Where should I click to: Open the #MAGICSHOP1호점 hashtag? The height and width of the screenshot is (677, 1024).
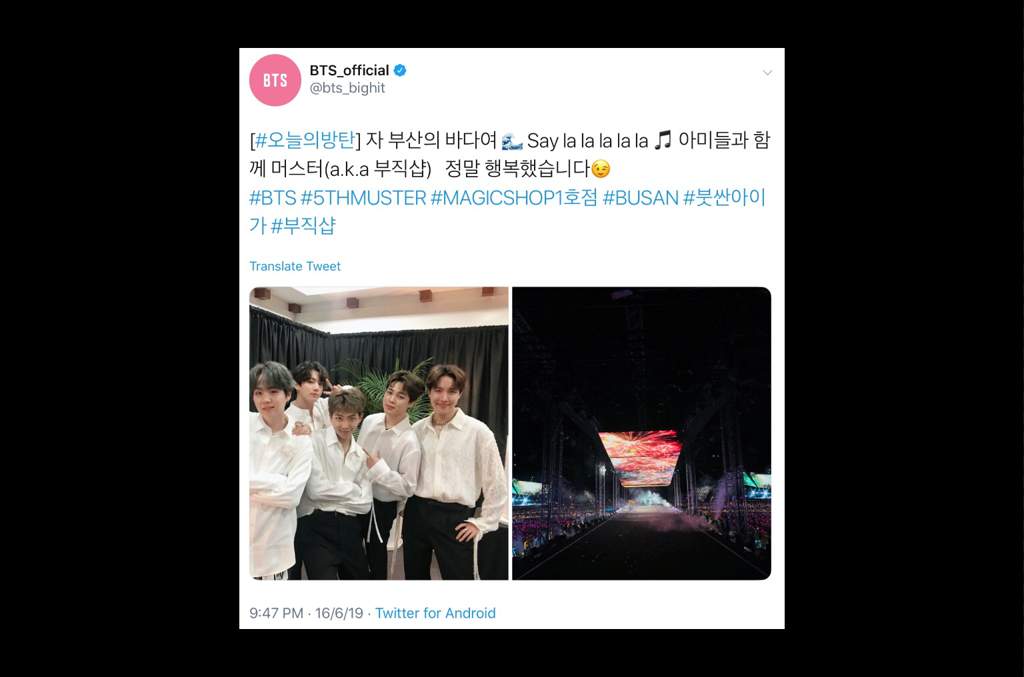513,198
